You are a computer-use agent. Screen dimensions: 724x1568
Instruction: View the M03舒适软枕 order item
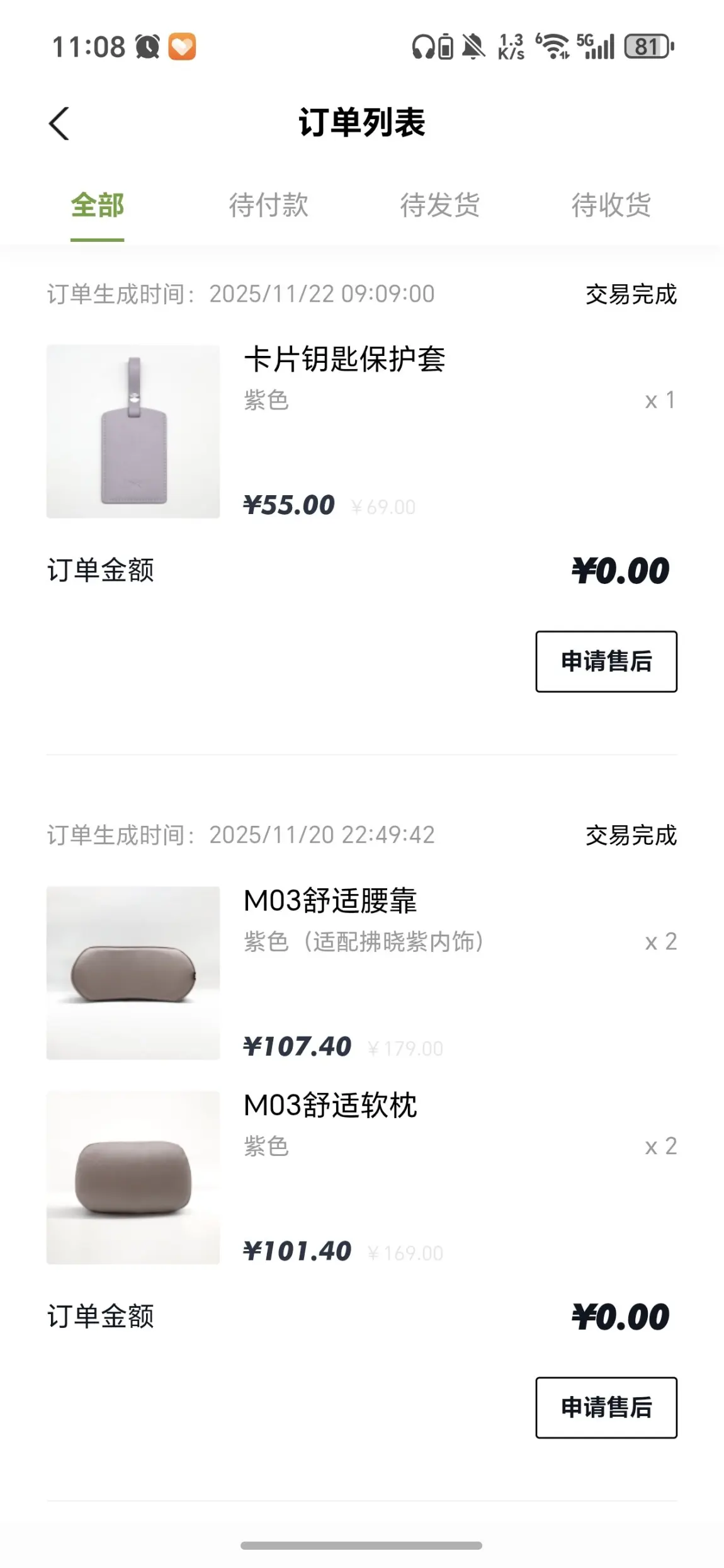[330, 1106]
